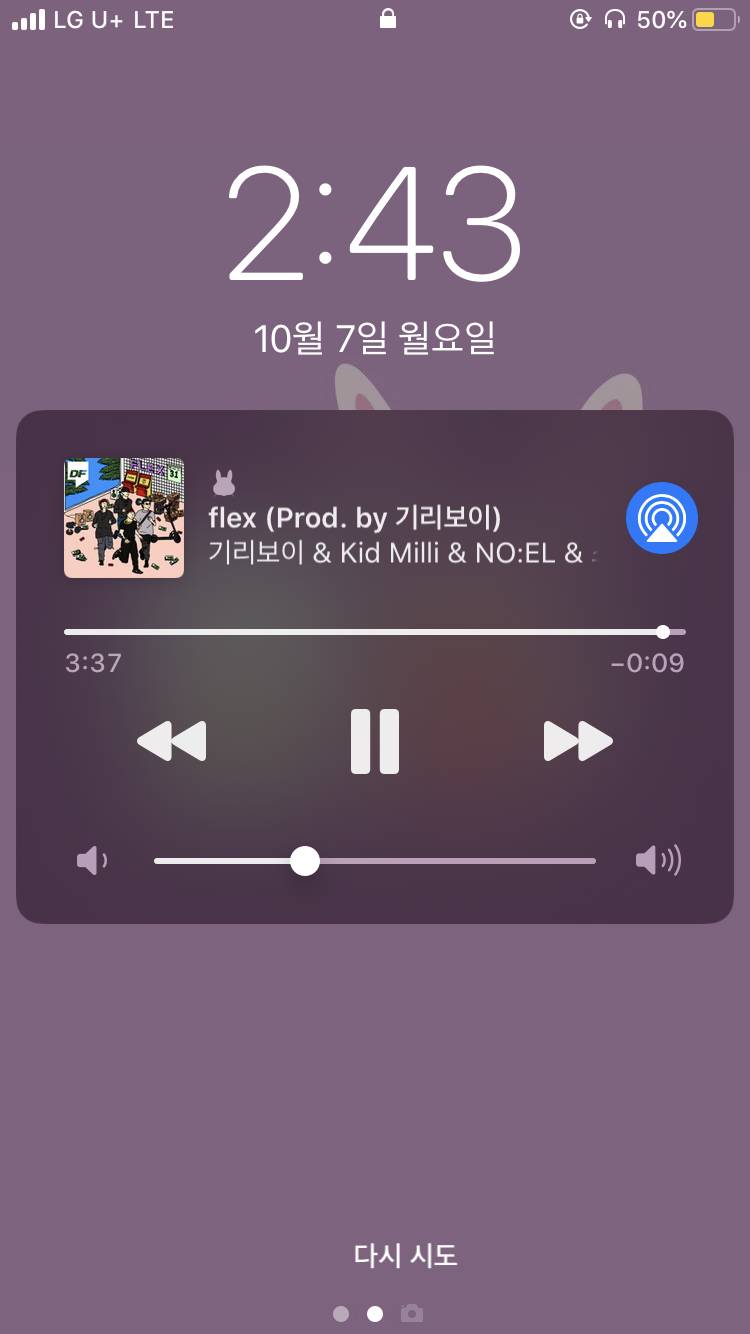Skip to the next track
Image resolution: width=750 pixels, height=1334 pixels.
coord(578,740)
